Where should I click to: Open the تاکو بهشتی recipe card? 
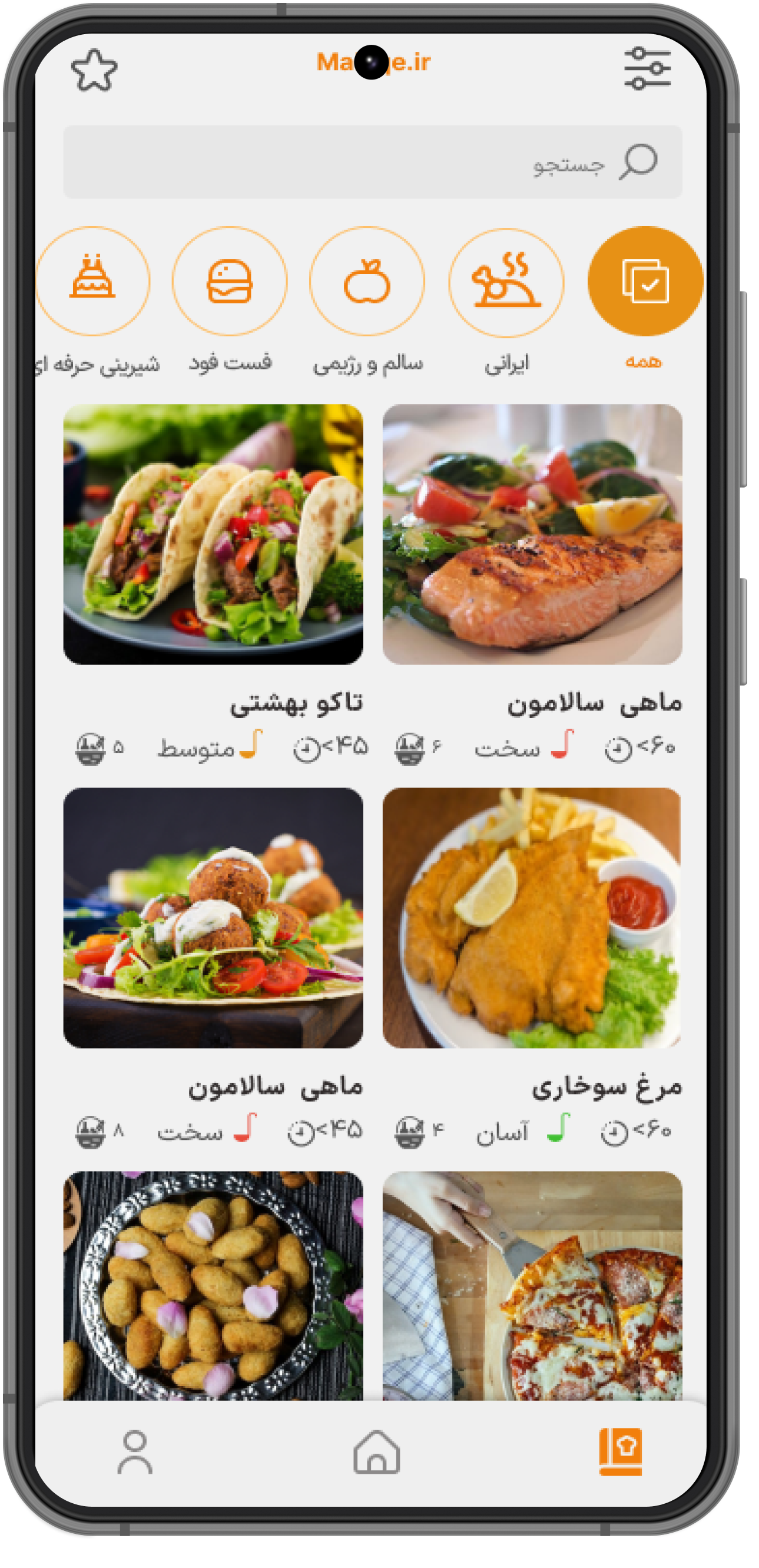click(x=213, y=534)
